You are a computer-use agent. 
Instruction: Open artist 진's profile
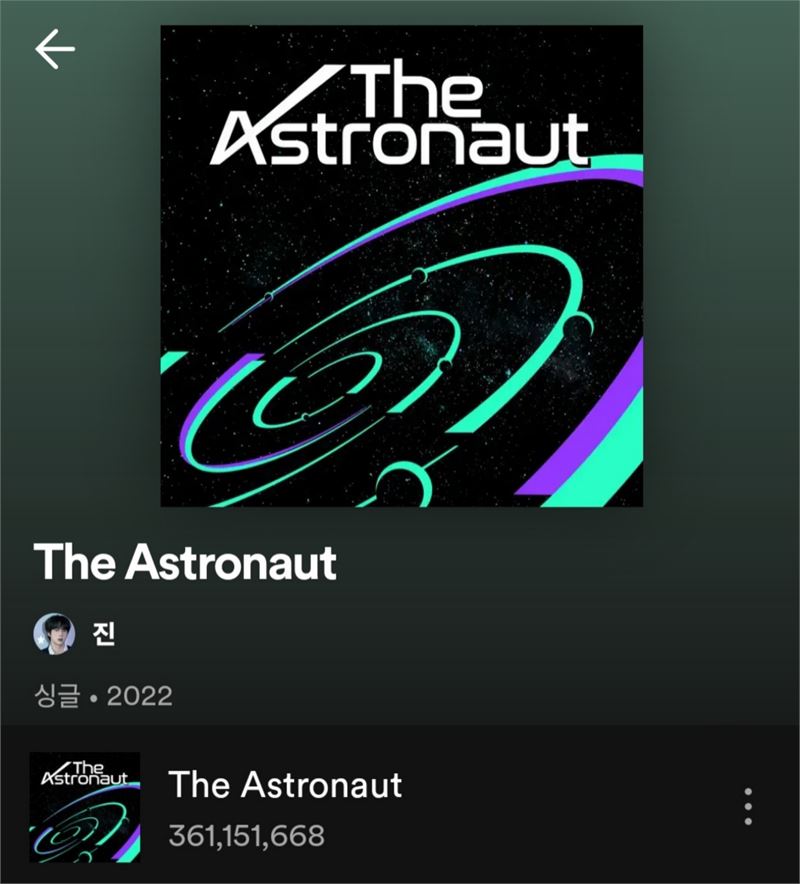click(x=76, y=633)
